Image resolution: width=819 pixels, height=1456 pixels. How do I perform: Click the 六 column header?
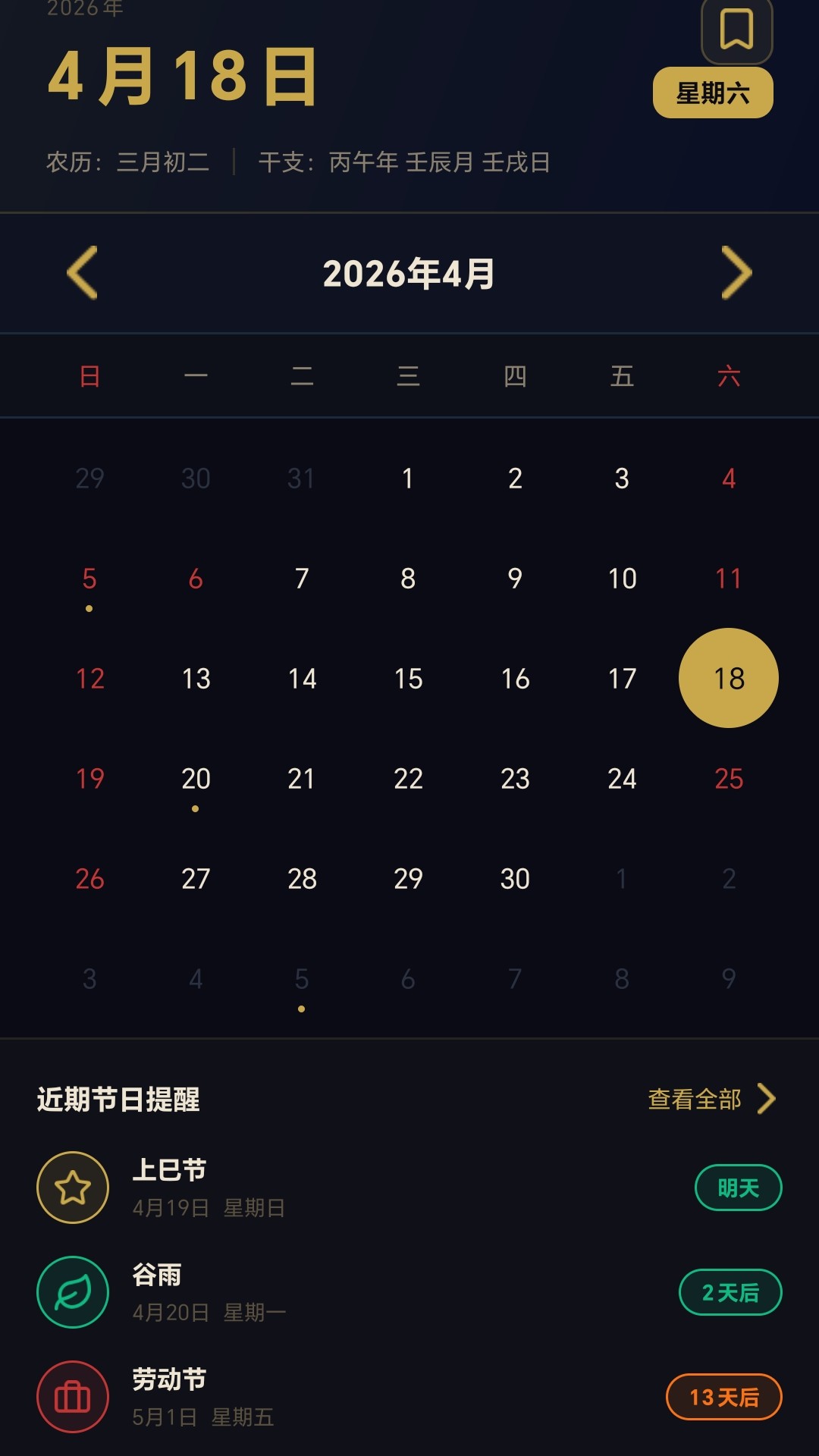click(x=728, y=376)
